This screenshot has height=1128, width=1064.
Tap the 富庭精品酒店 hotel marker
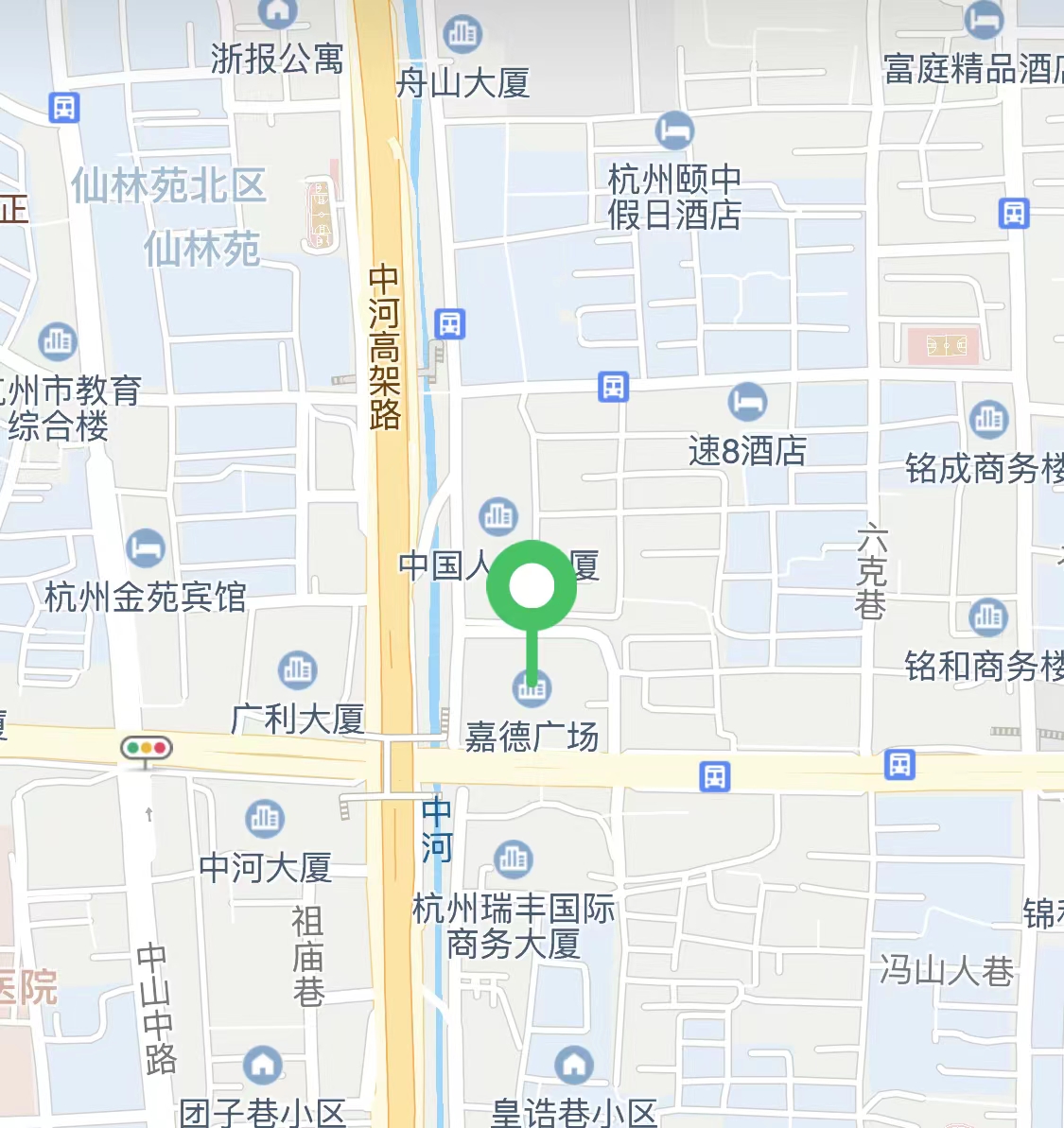pyautogui.click(x=984, y=19)
